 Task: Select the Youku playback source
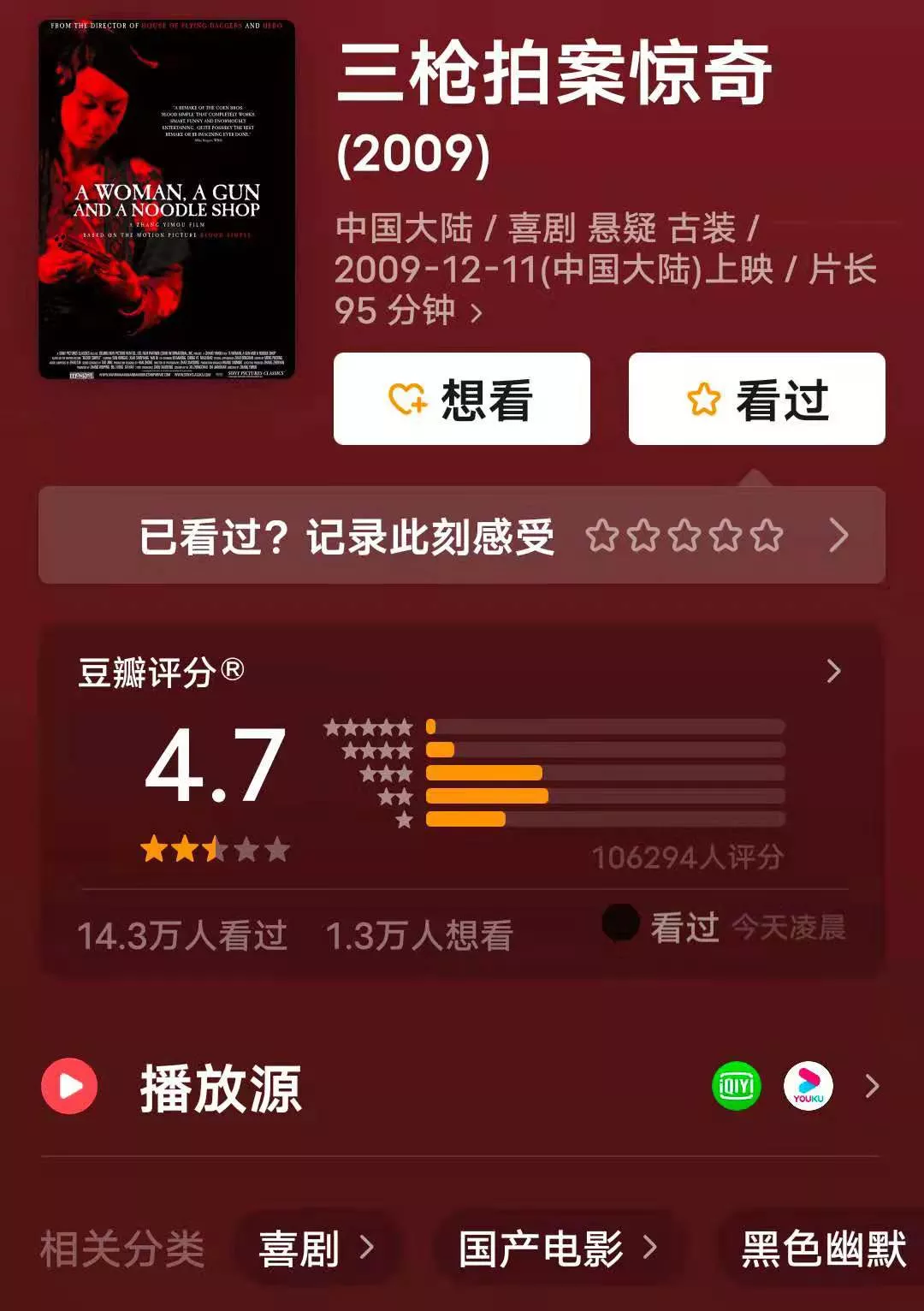[808, 1086]
